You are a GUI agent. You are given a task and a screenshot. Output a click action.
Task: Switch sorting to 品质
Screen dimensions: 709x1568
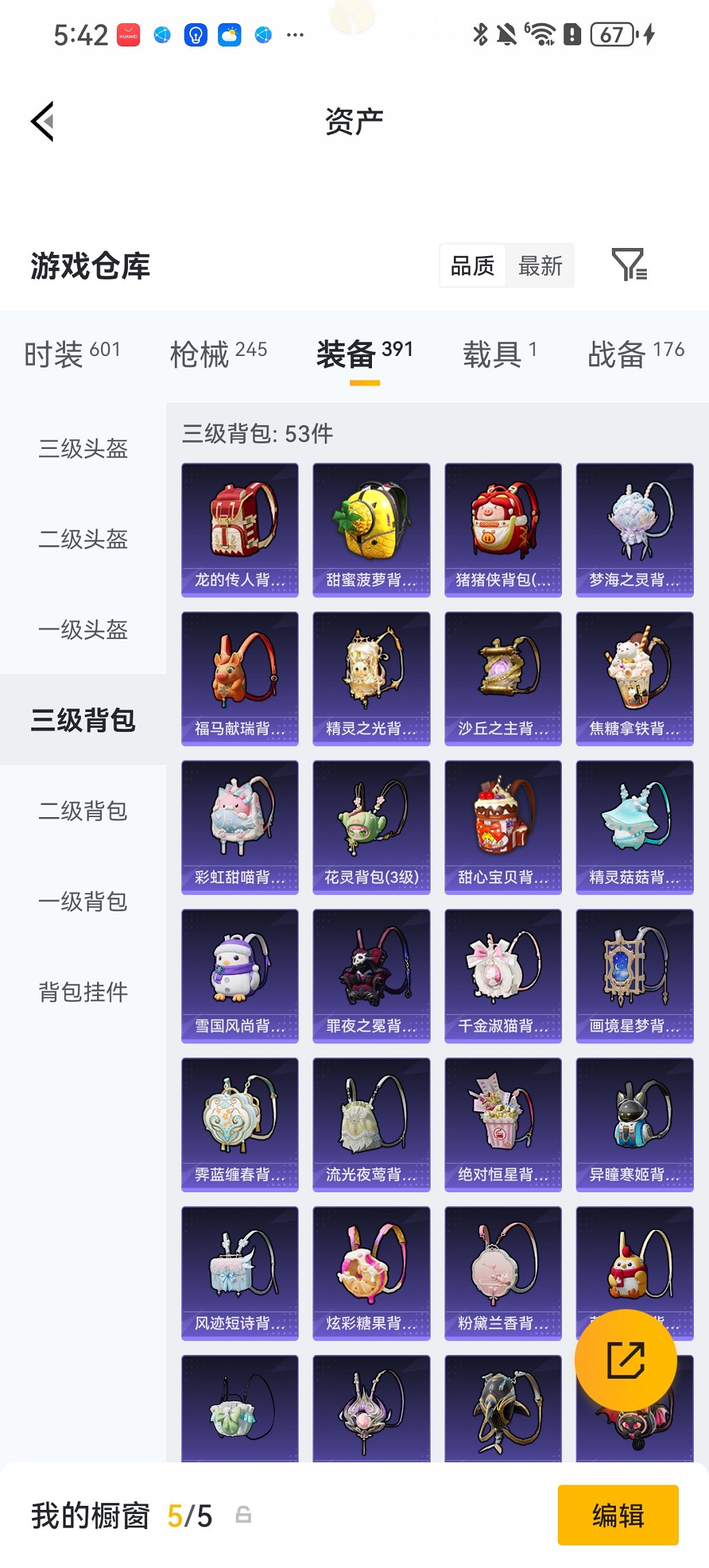[x=472, y=266]
